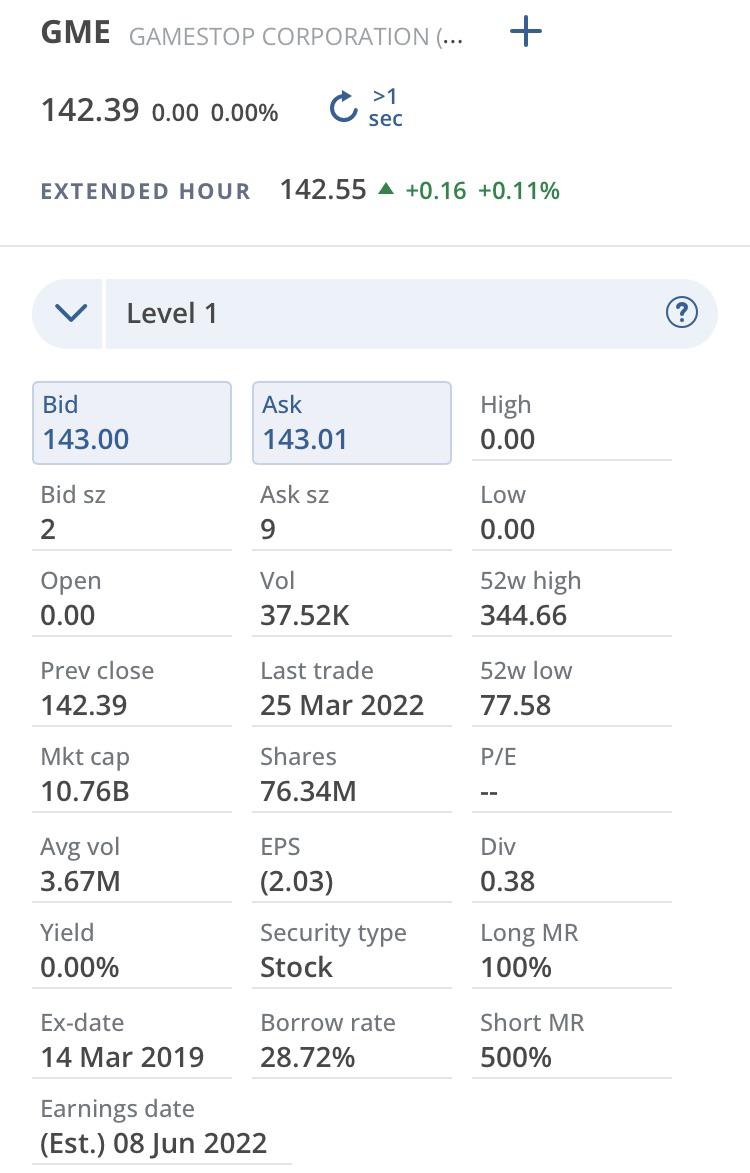
Task: Click the estimated earnings date 08 Jun 2022
Action: [152, 1142]
